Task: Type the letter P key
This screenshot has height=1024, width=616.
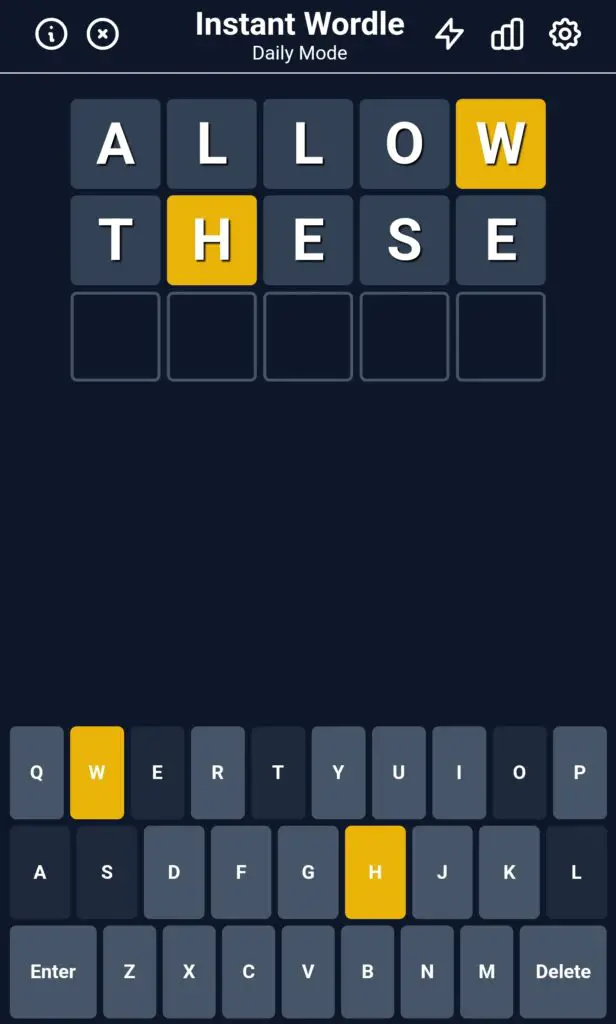Action: pyautogui.click(x=579, y=773)
